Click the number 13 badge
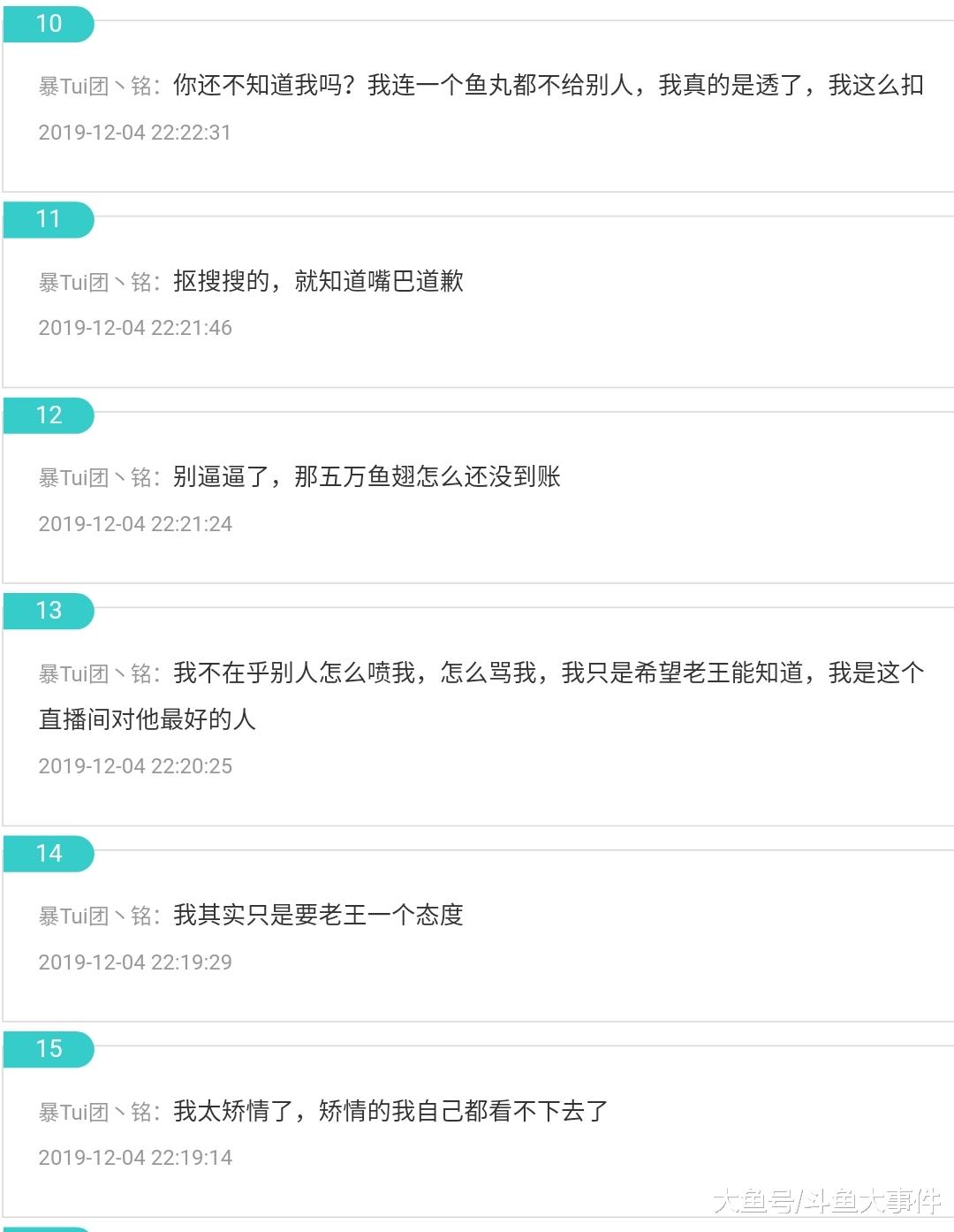This screenshot has height=1232, width=954. [x=49, y=611]
